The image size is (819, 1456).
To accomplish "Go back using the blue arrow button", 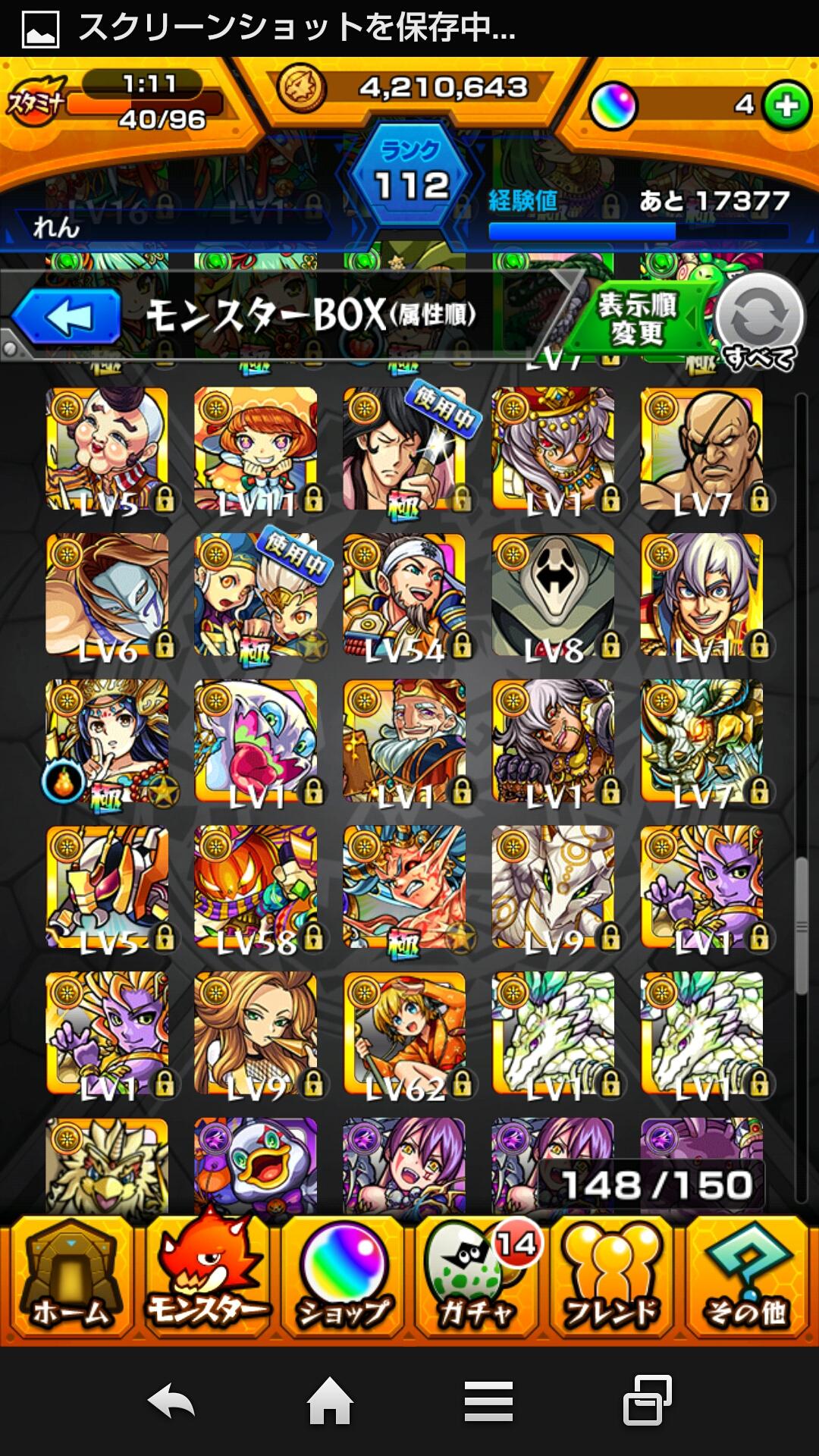I will (68, 317).
